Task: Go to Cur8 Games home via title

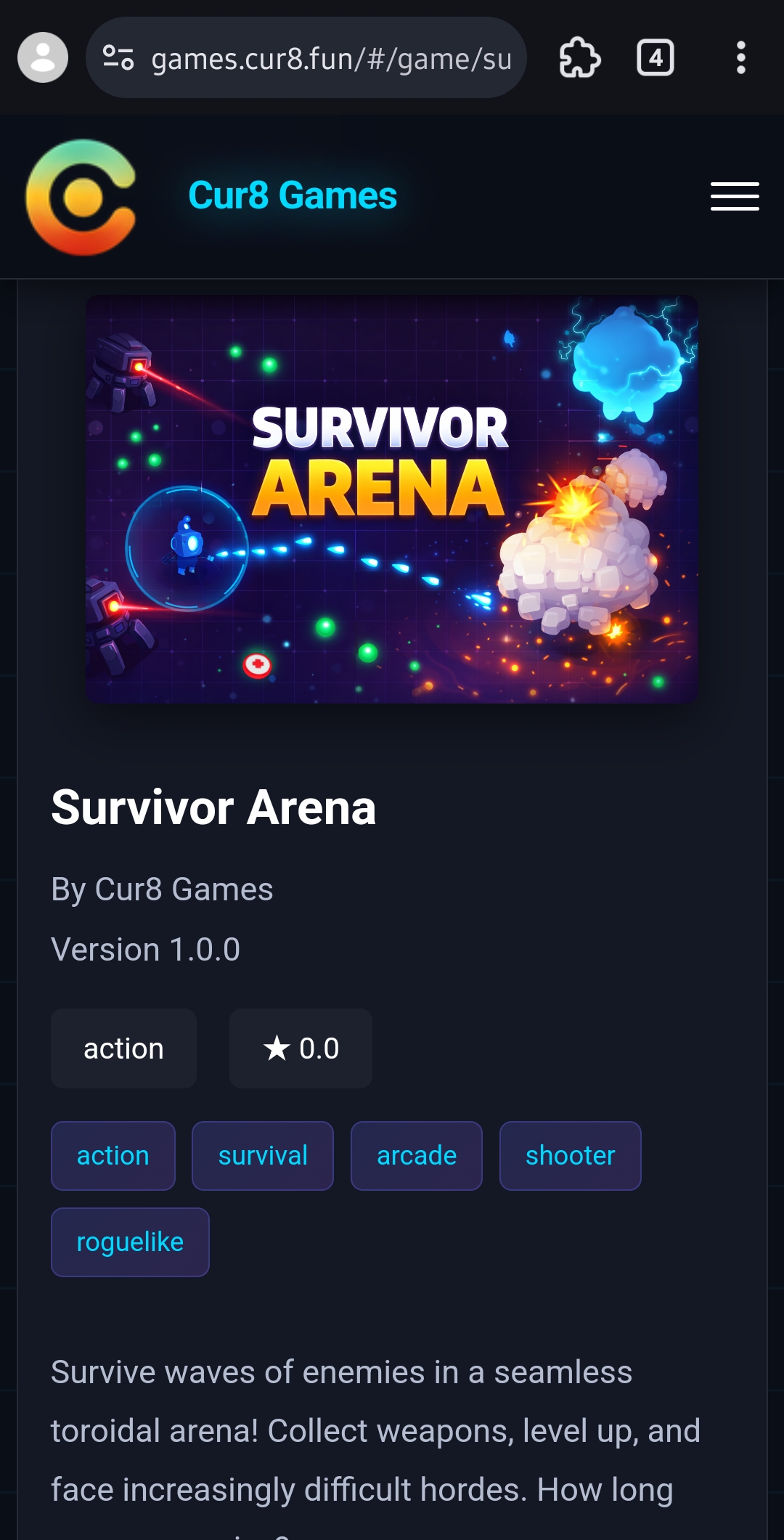Action: click(x=293, y=195)
